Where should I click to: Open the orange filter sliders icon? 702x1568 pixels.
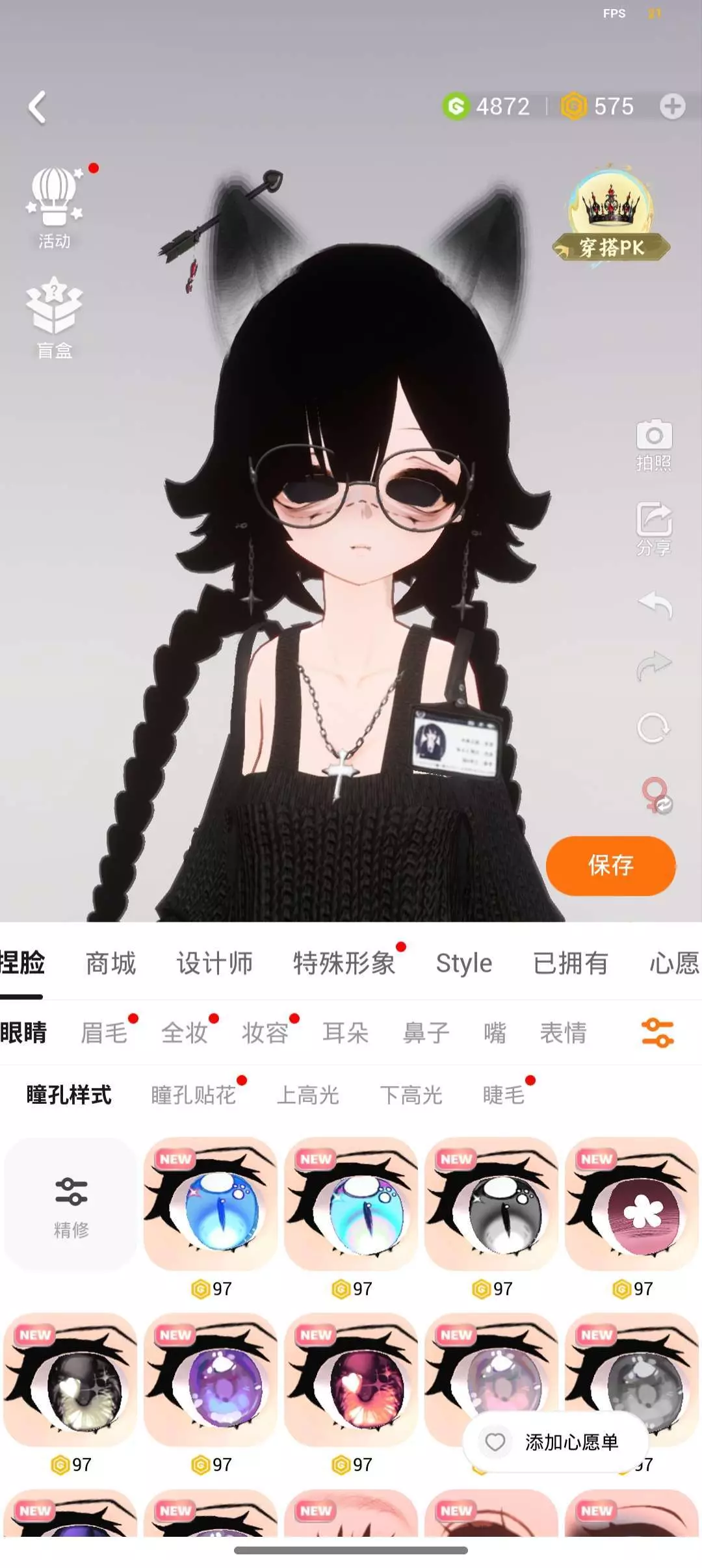tap(657, 1032)
